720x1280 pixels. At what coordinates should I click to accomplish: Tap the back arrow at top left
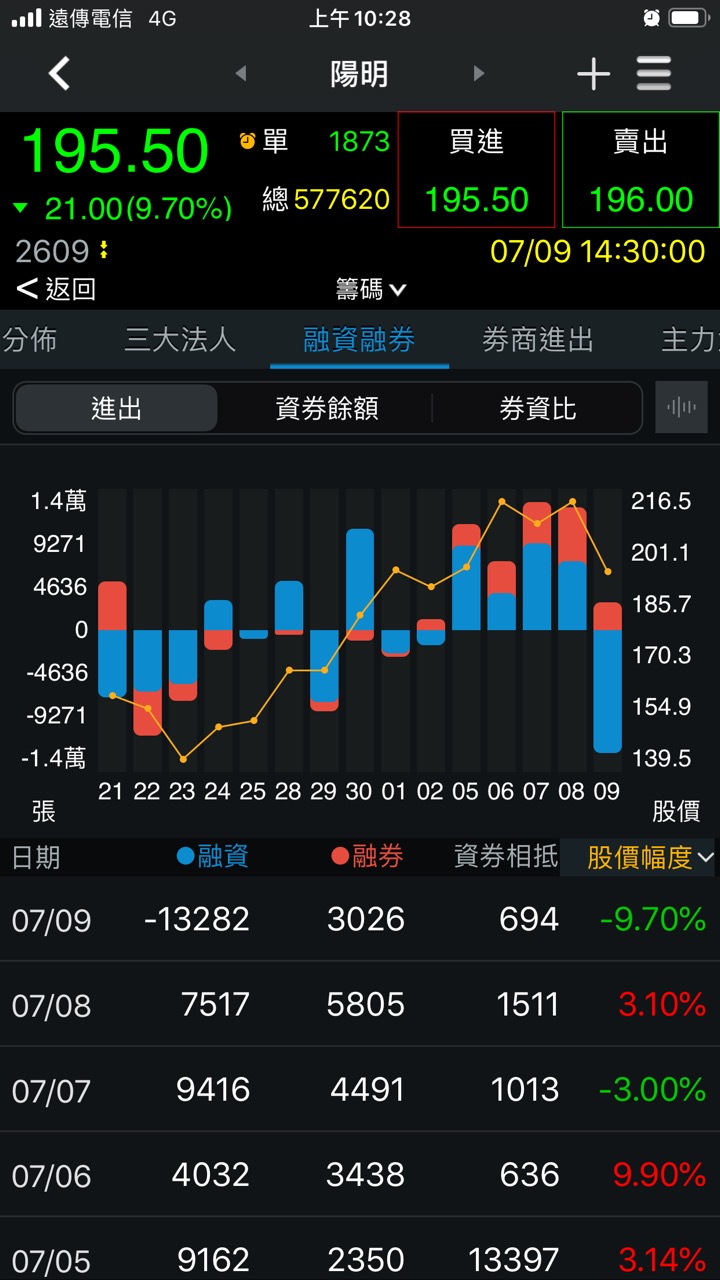coord(60,74)
